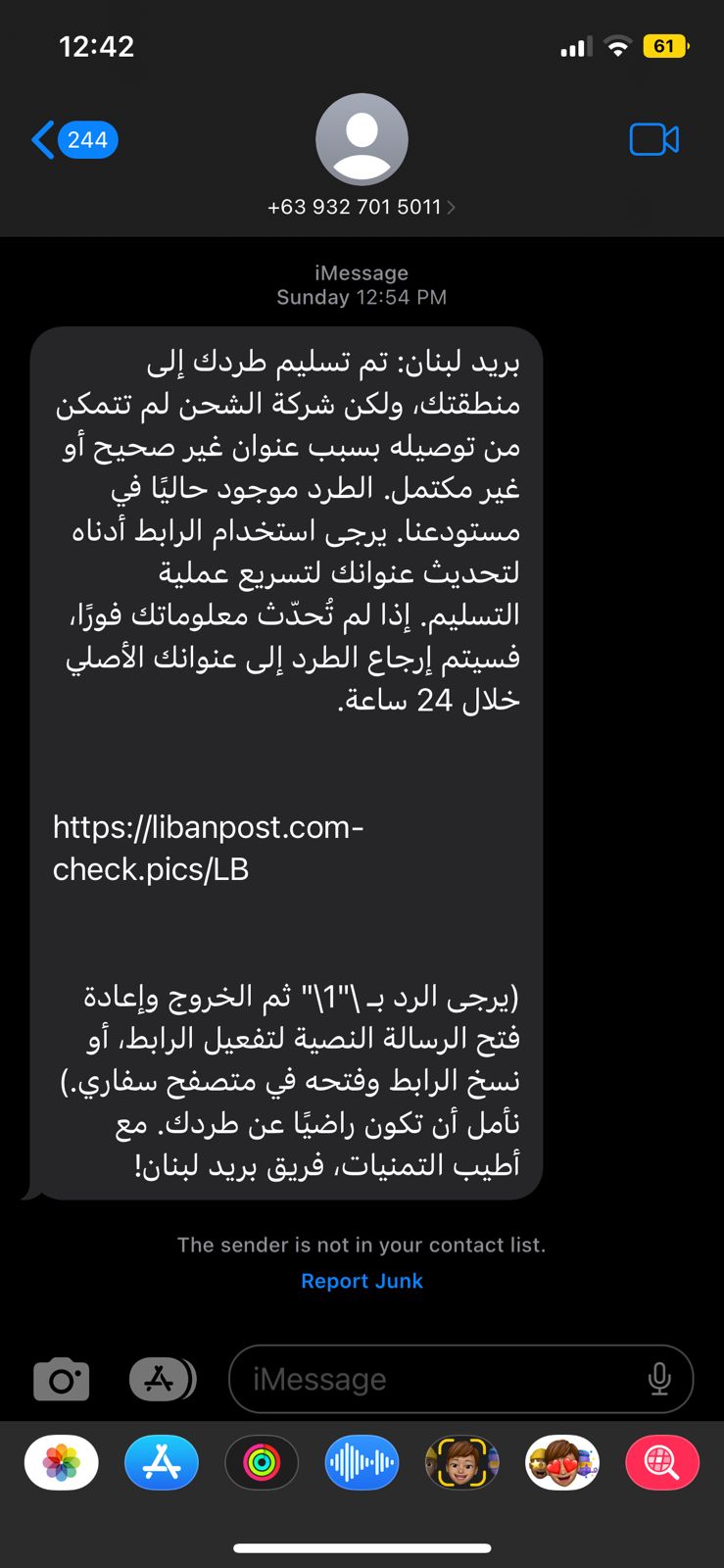Open the Memoji app
Screen dimensions: 724x1568
point(461,1463)
